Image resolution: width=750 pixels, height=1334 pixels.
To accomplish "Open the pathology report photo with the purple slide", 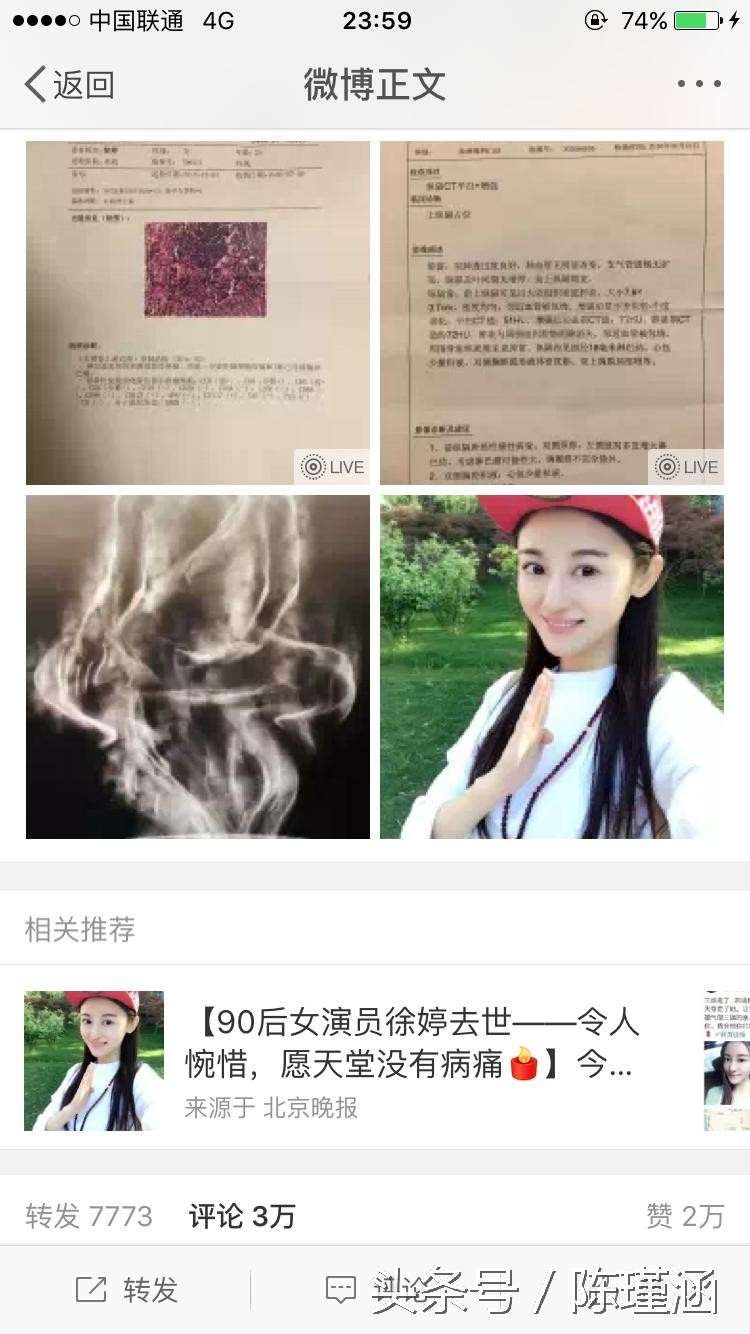I will click(x=197, y=312).
